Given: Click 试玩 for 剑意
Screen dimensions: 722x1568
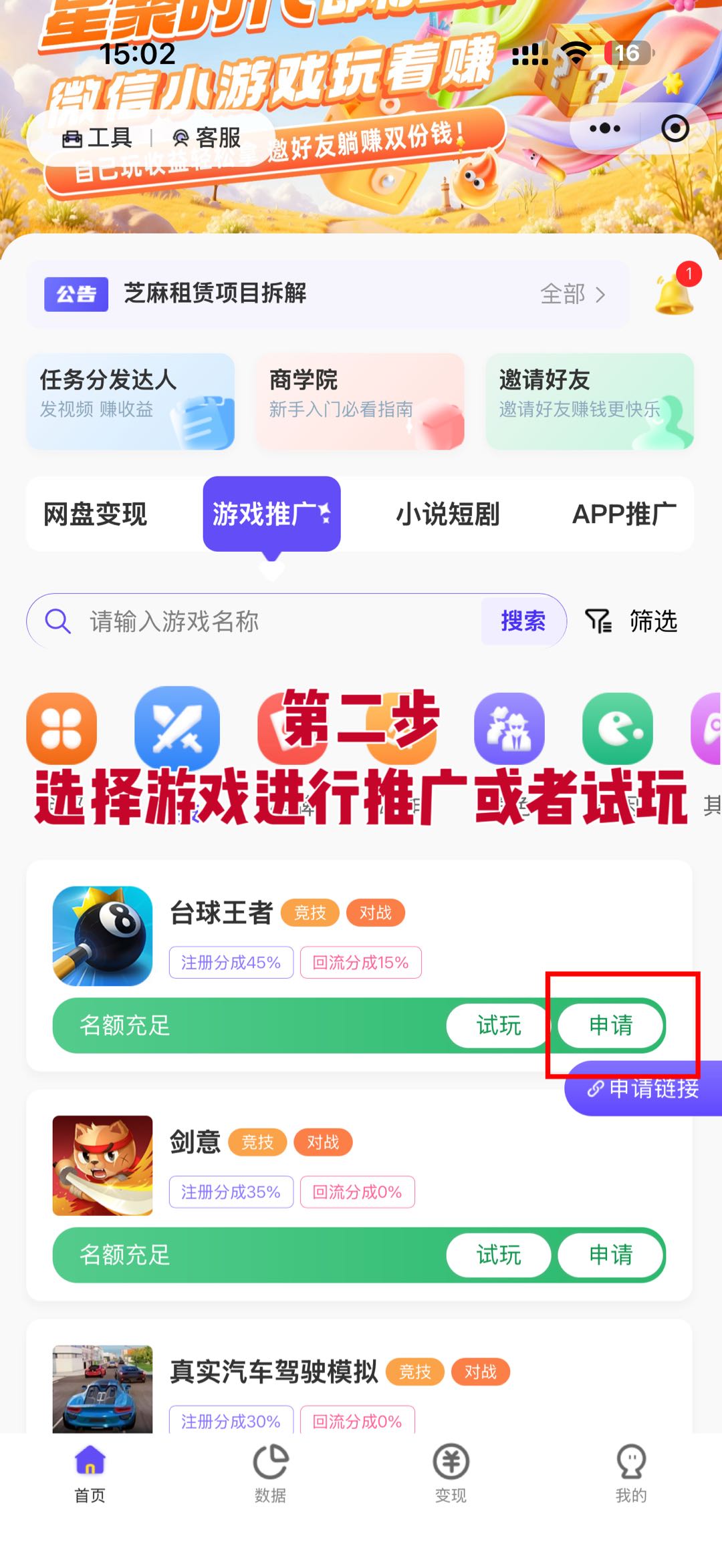Looking at the screenshot, I should tap(498, 1255).
